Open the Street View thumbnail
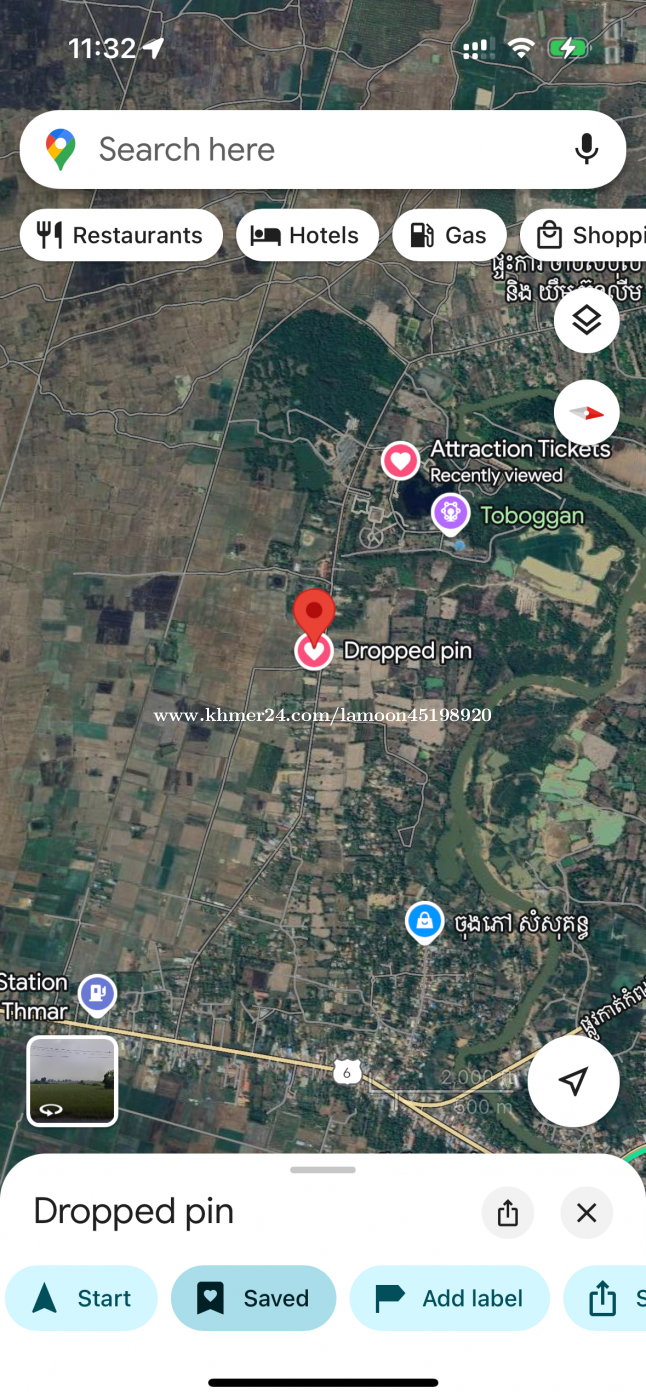This screenshot has height=1400, width=646. pos(72,1081)
